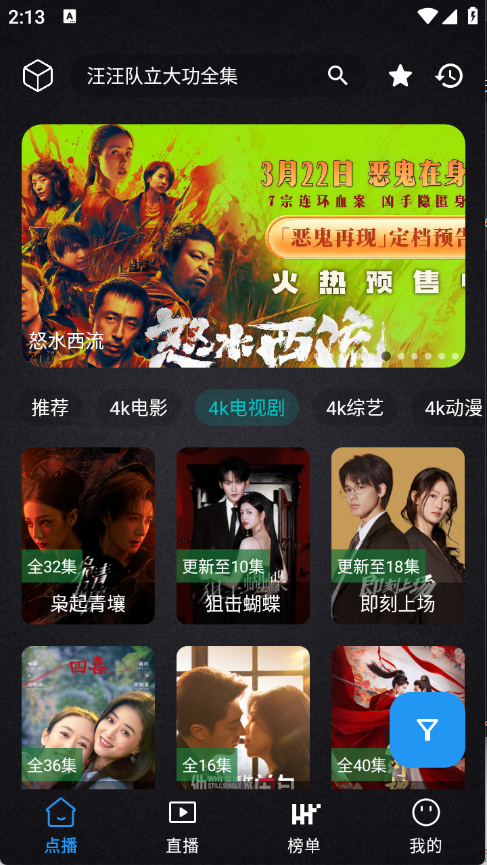The height and width of the screenshot is (865, 487).
Task: Tap the search magnifier icon
Action: [338, 76]
